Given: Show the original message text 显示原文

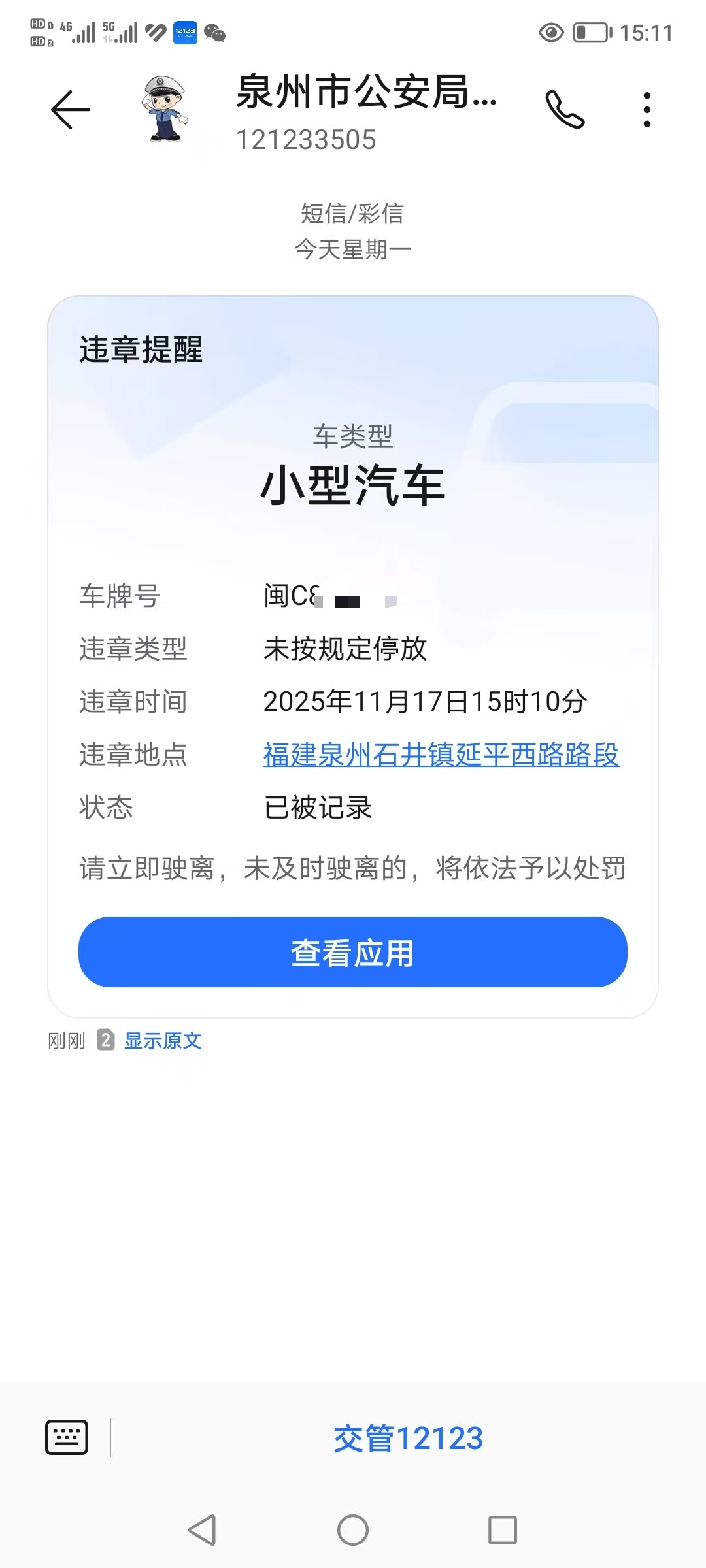Looking at the screenshot, I should pyautogui.click(x=163, y=1040).
